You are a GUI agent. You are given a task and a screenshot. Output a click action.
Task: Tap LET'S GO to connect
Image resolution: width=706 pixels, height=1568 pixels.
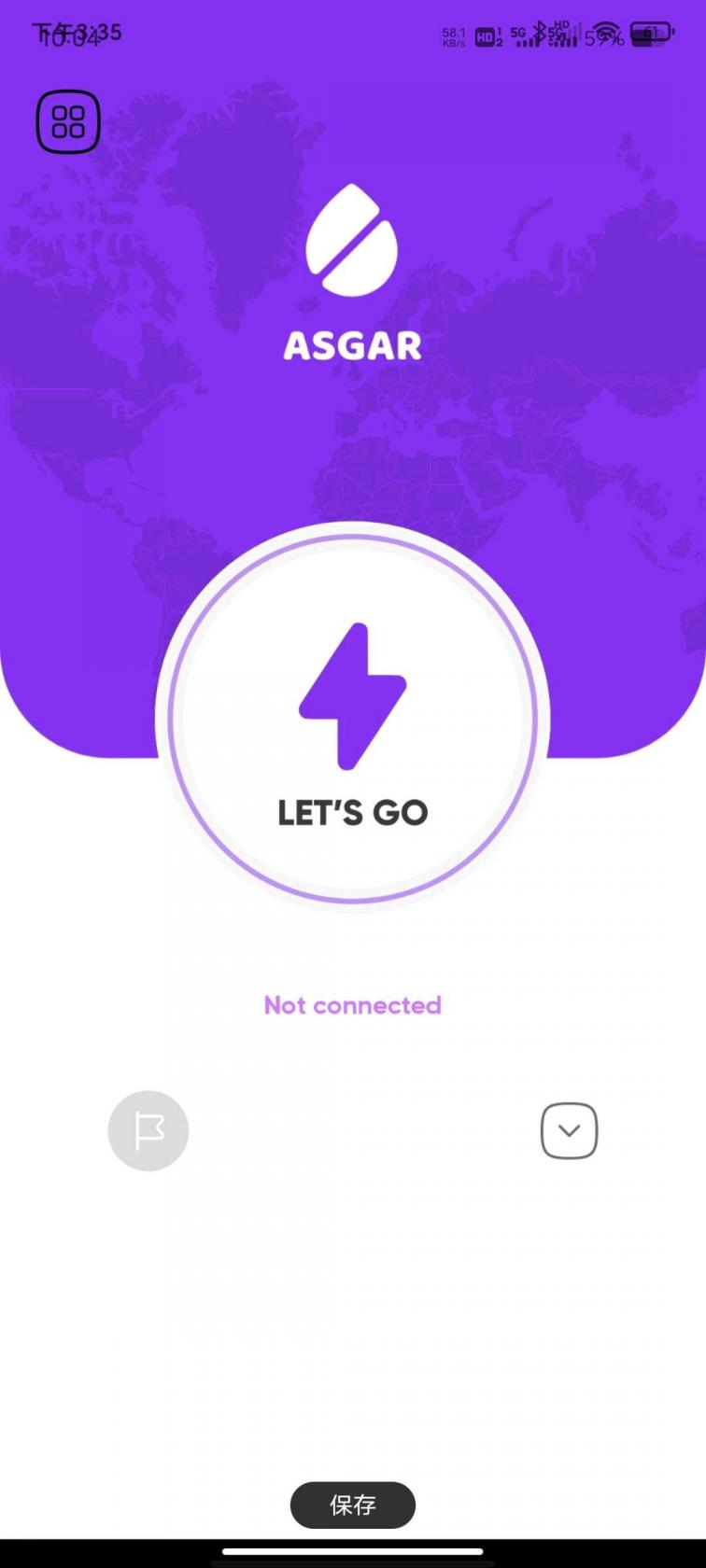352,719
